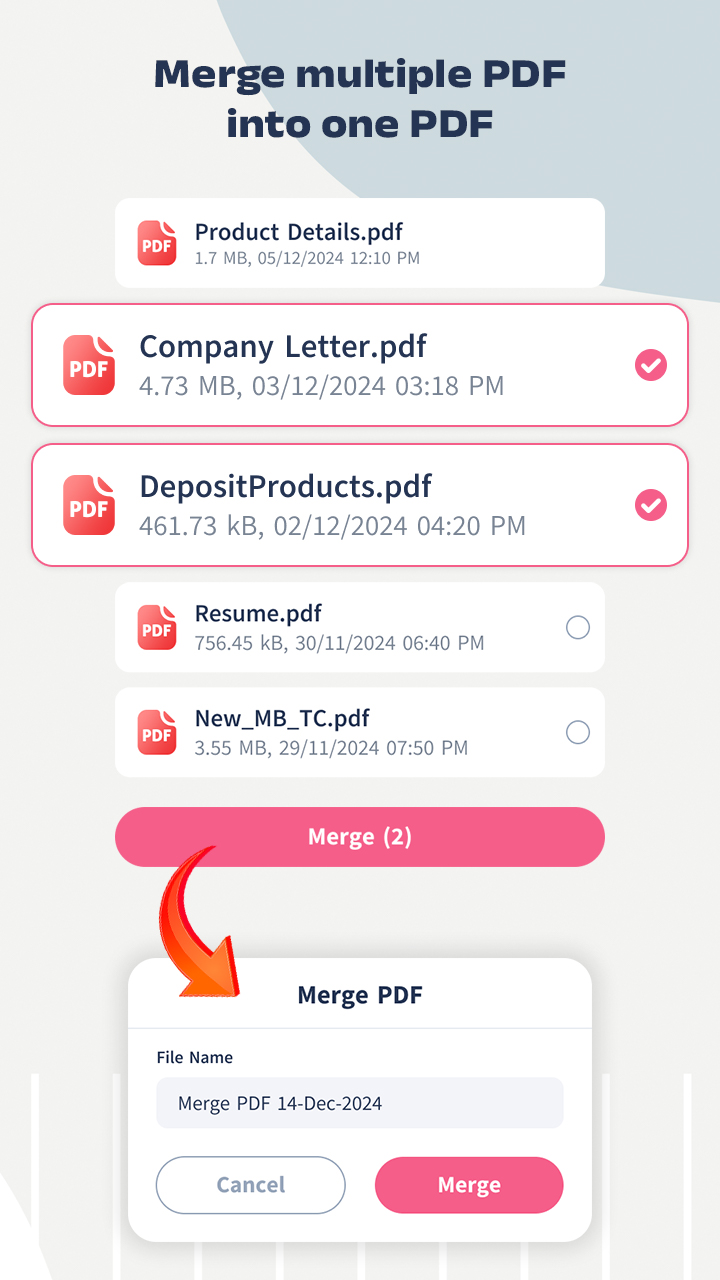
Task: Deselect the Company Letter.pdf checkmark
Action: tap(650, 365)
